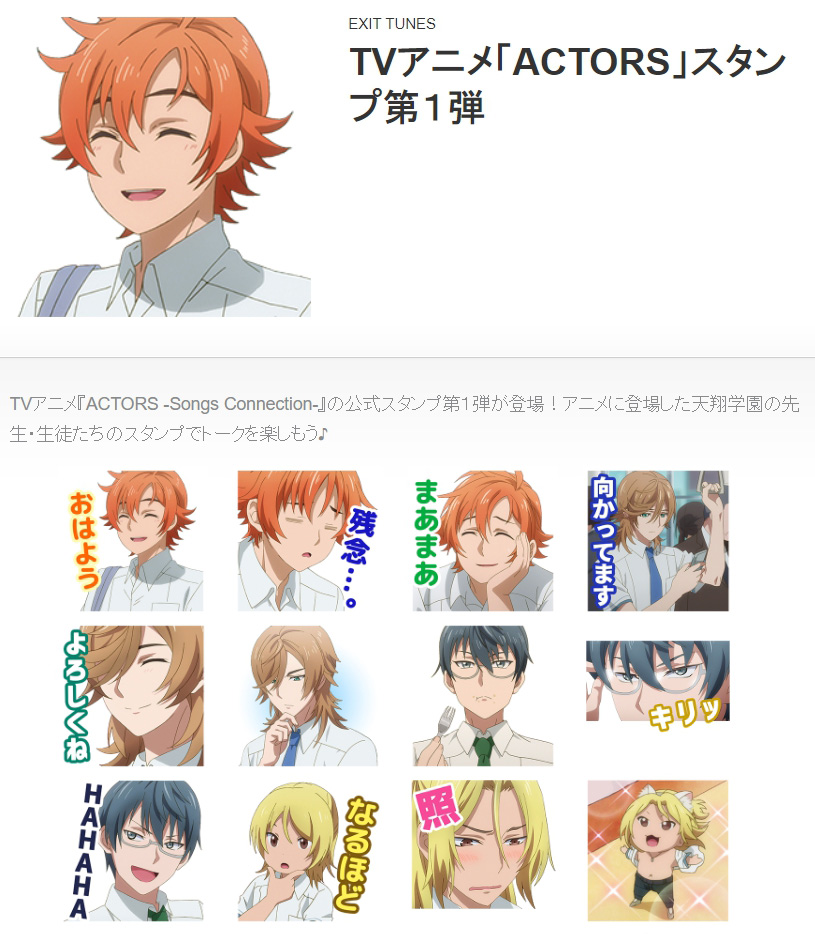Preview the まあまあ sticker
Image resolution: width=815 pixels, height=934 pixels.
[483, 541]
